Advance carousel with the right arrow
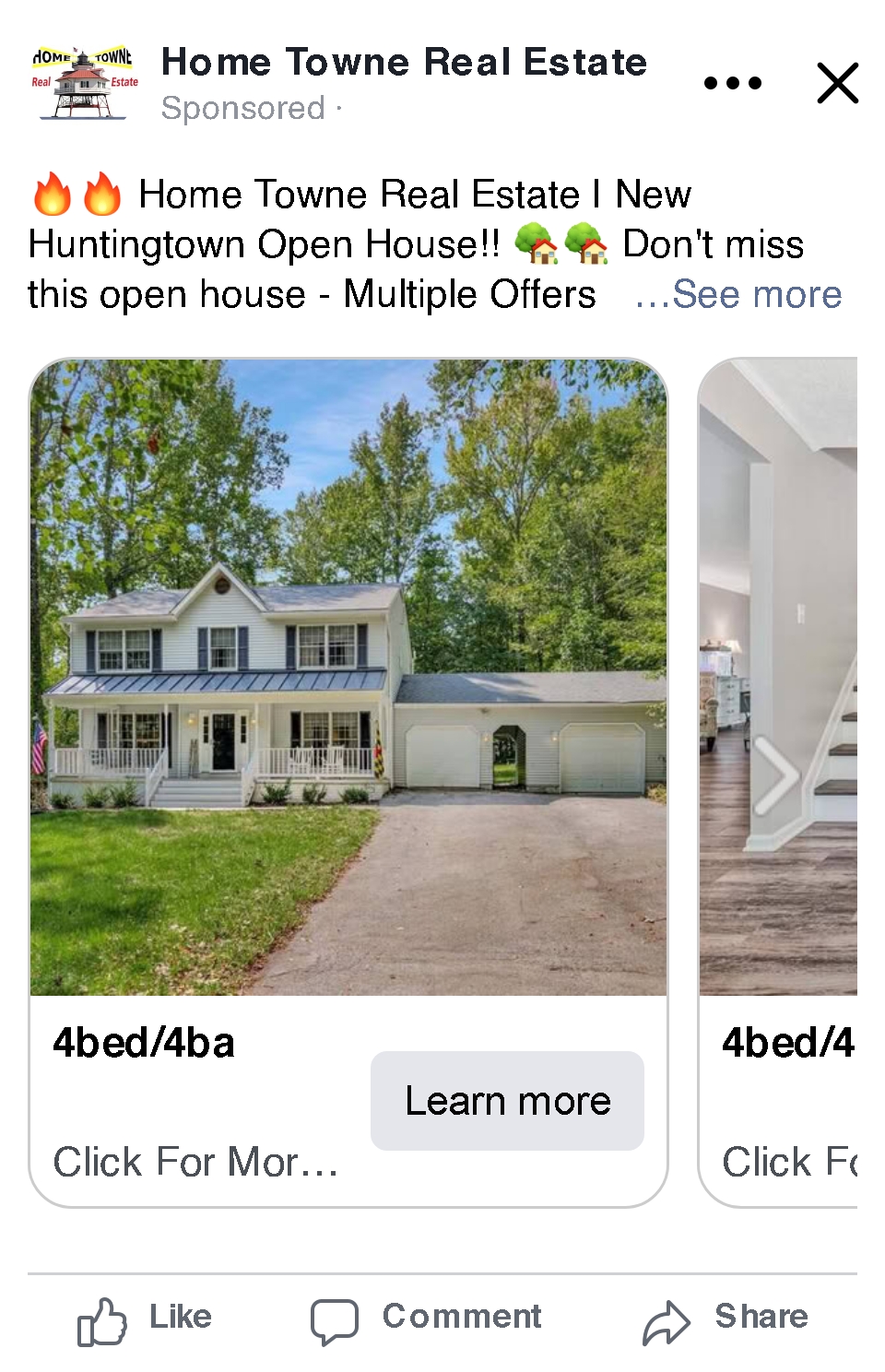This screenshot has height=1372, width=885. [x=777, y=776]
